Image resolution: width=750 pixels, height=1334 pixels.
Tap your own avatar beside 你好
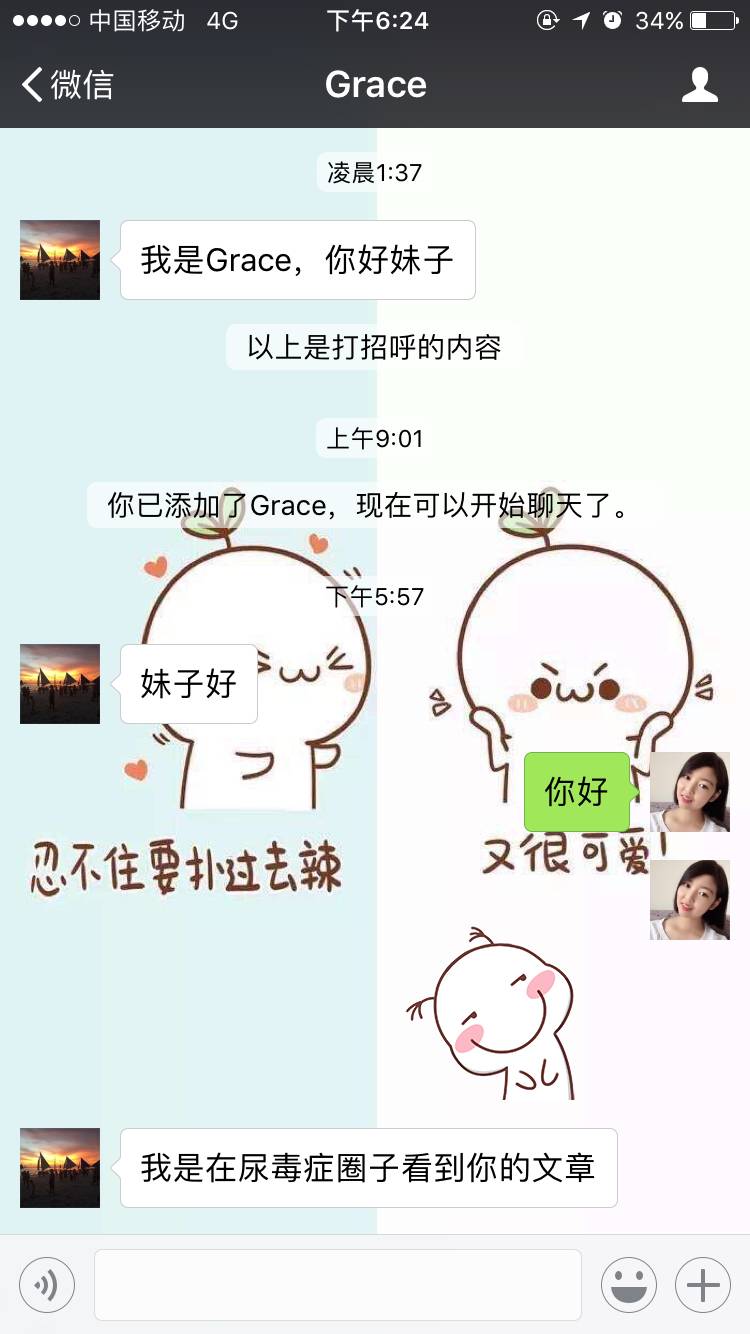[x=689, y=792]
